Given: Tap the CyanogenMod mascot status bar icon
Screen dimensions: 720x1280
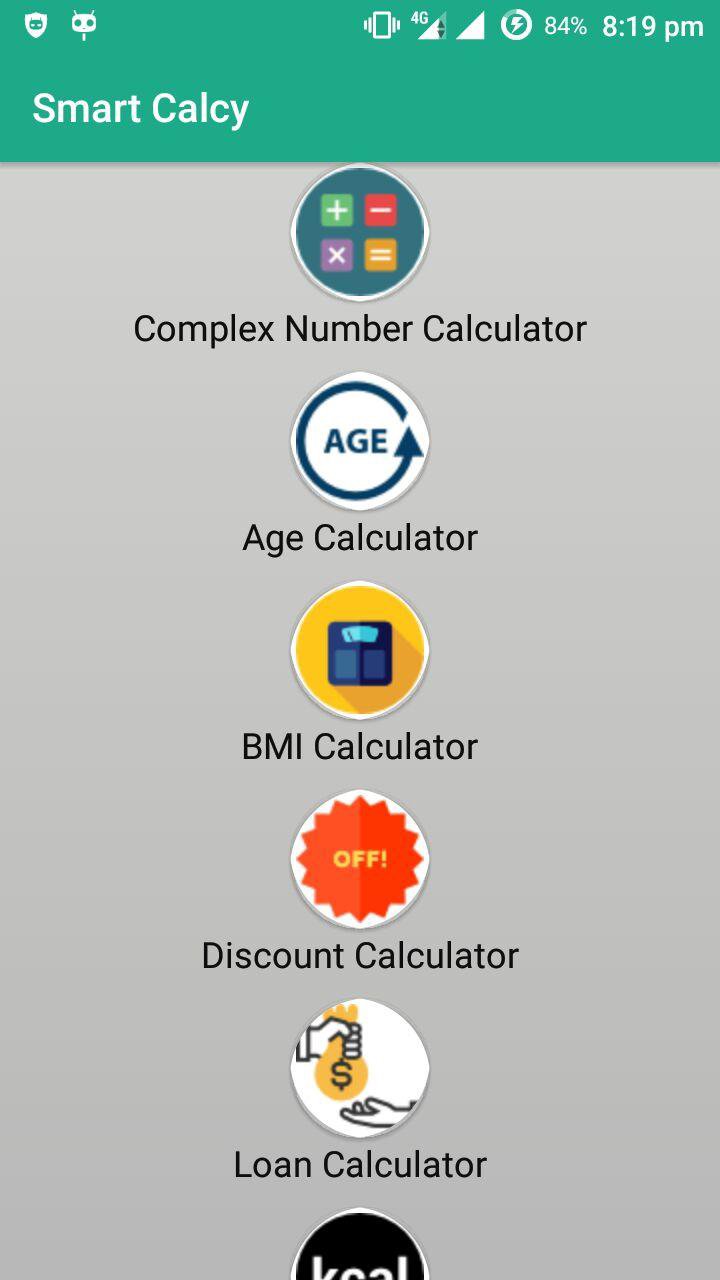Looking at the screenshot, I should (84, 25).
